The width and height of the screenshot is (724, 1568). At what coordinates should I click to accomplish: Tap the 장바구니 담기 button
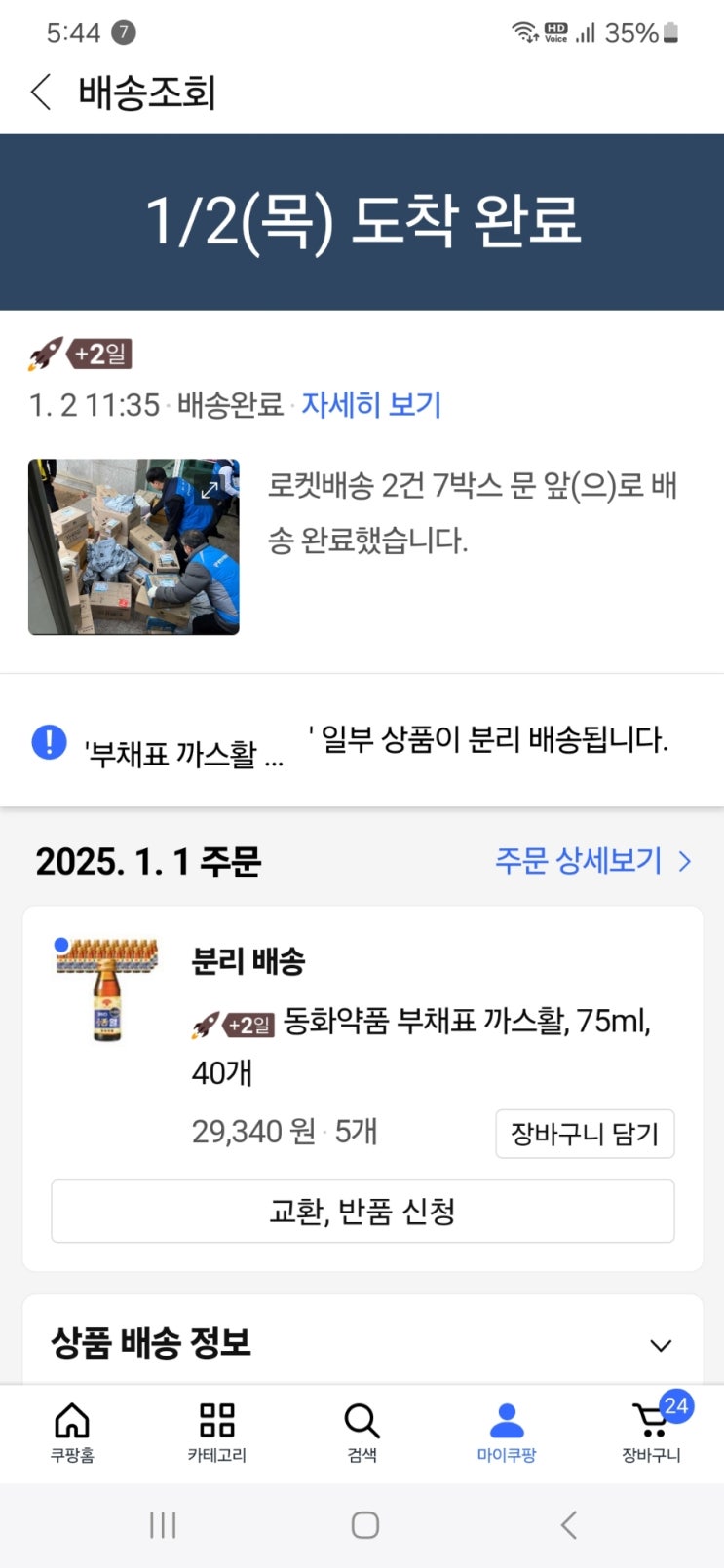(x=585, y=1134)
